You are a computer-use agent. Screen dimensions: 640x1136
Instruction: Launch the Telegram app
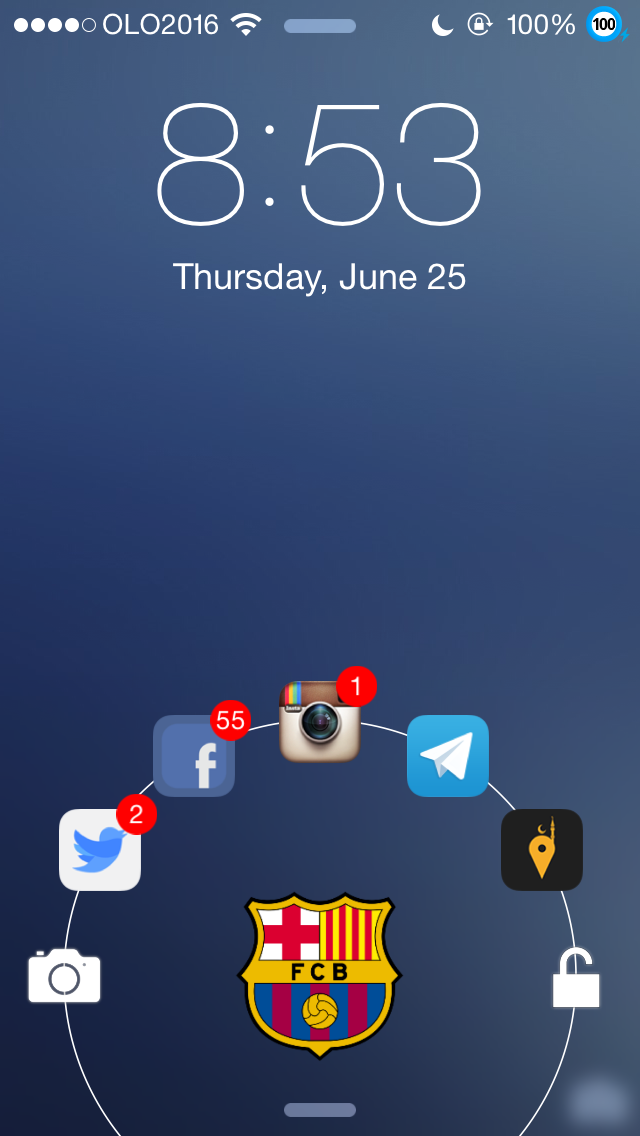click(x=447, y=756)
